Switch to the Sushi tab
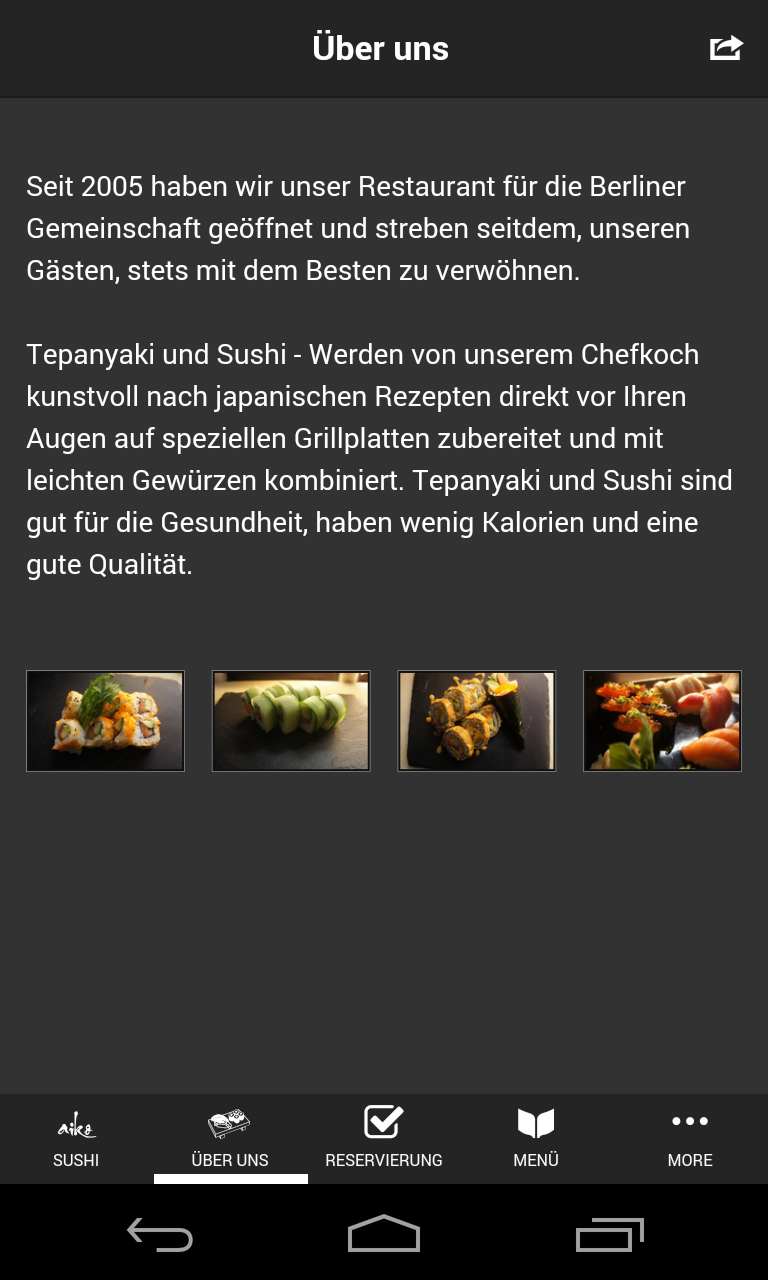768x1280 pixels. coord(76,1138)
